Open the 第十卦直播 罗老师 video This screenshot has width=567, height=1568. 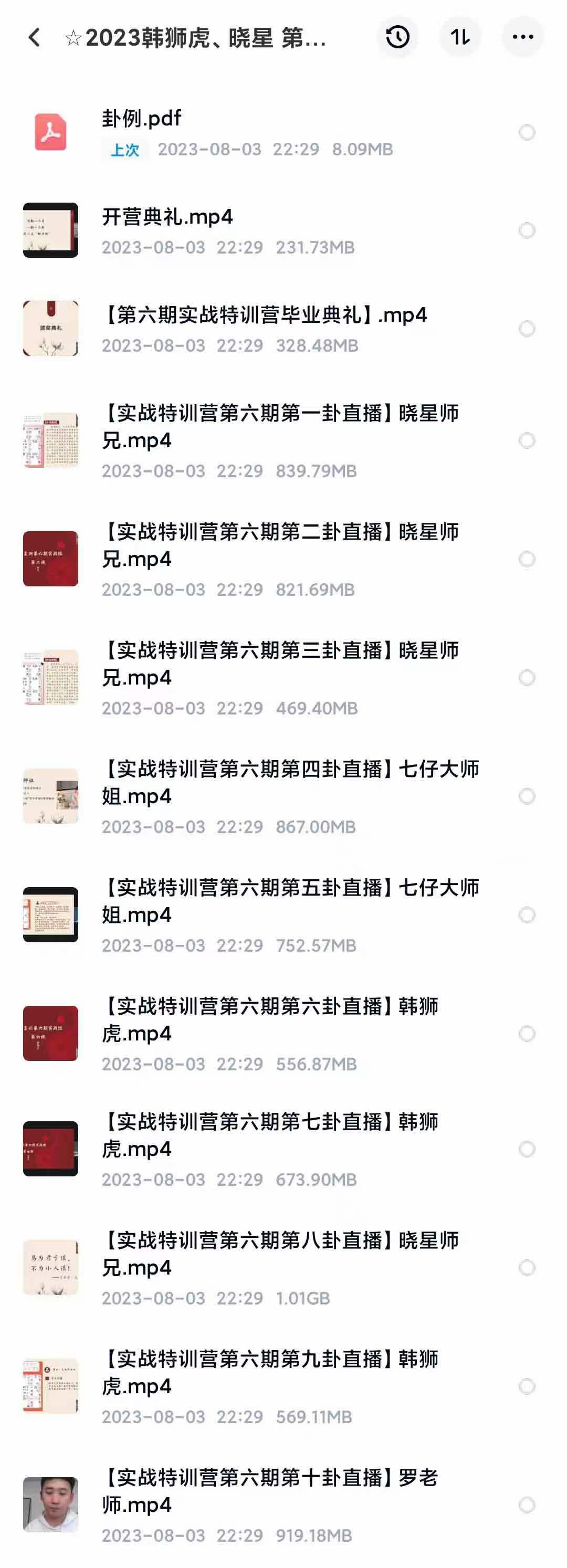[270, 1491]
